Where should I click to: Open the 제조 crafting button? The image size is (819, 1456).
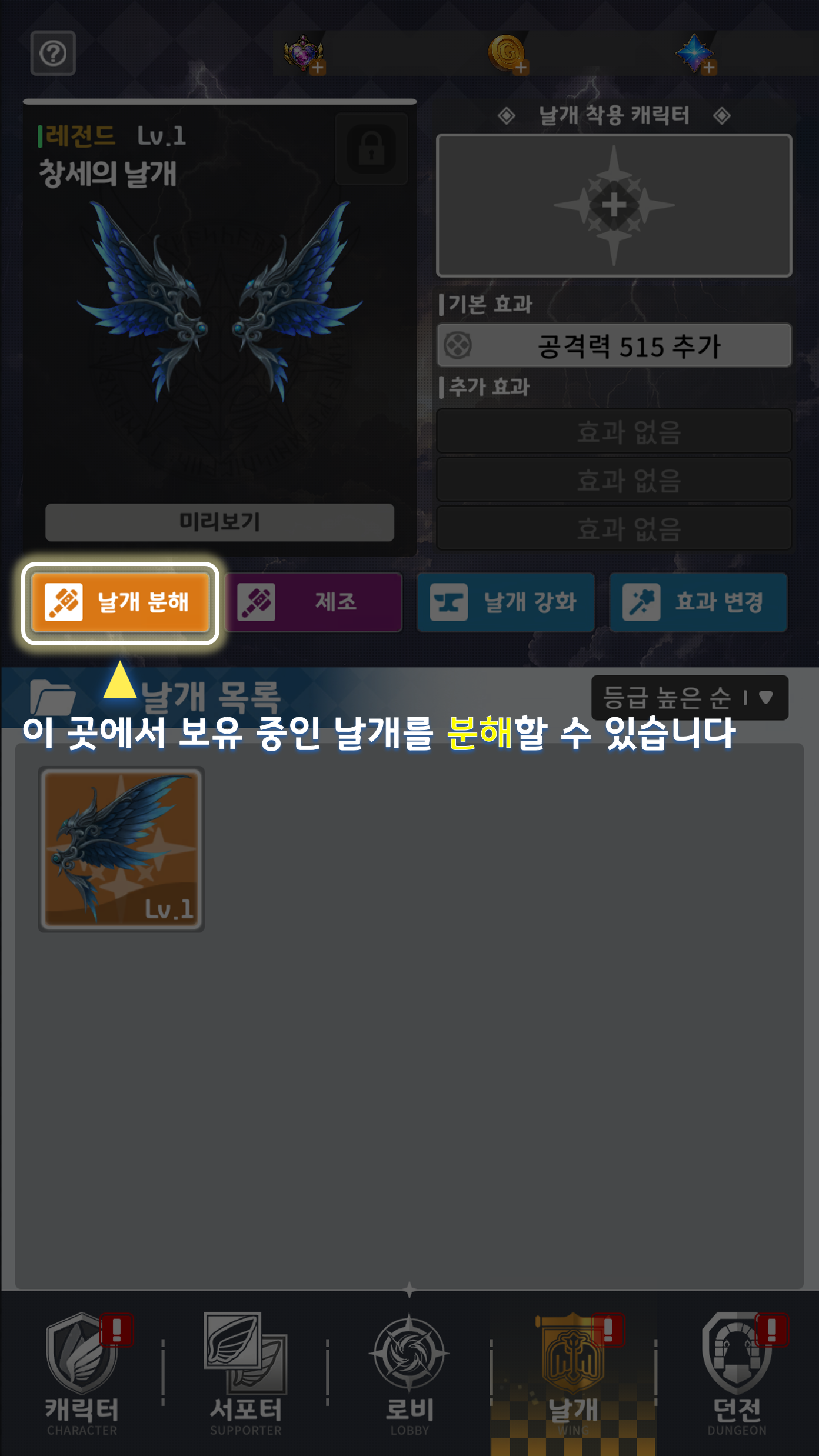pyautogui.click(x=314, y=602)
